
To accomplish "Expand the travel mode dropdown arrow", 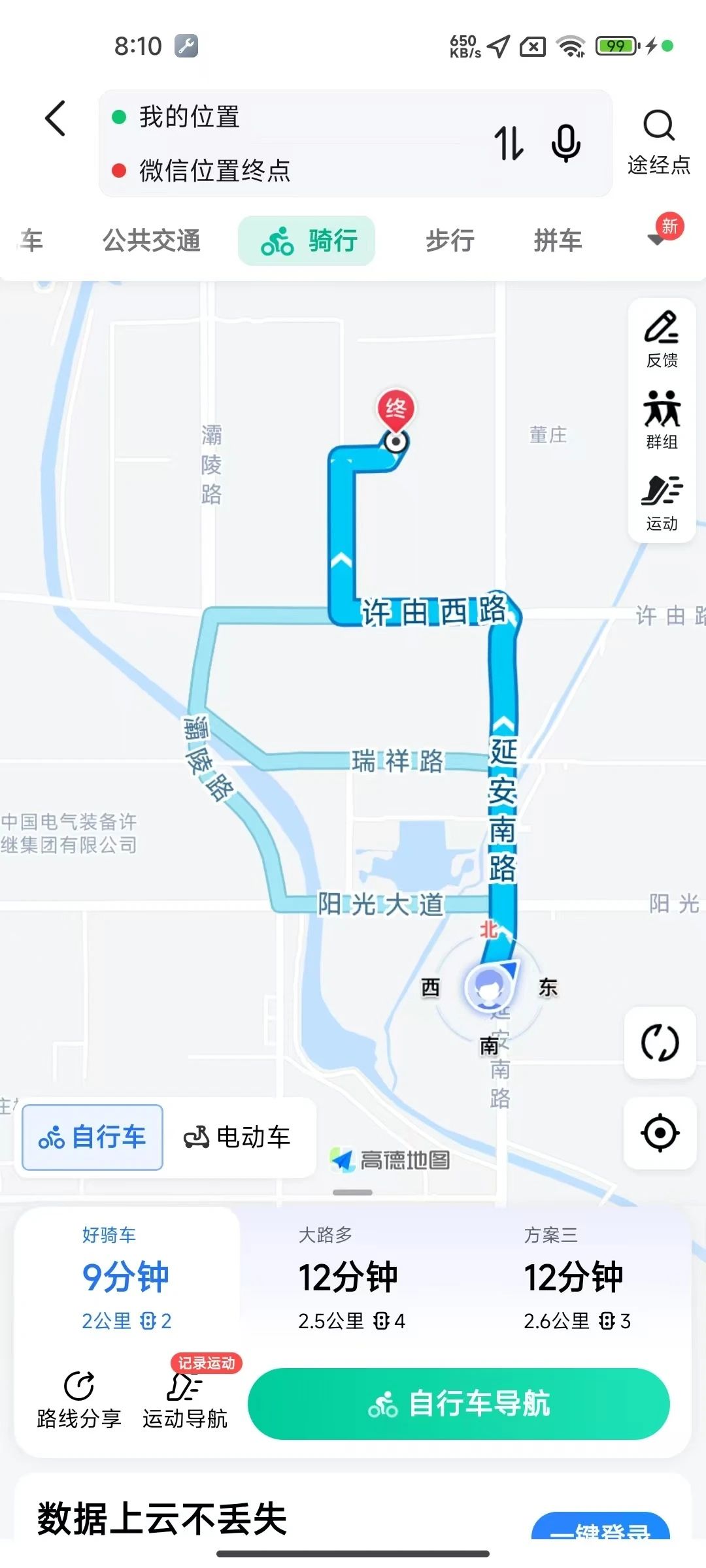I will pos(657,239).
